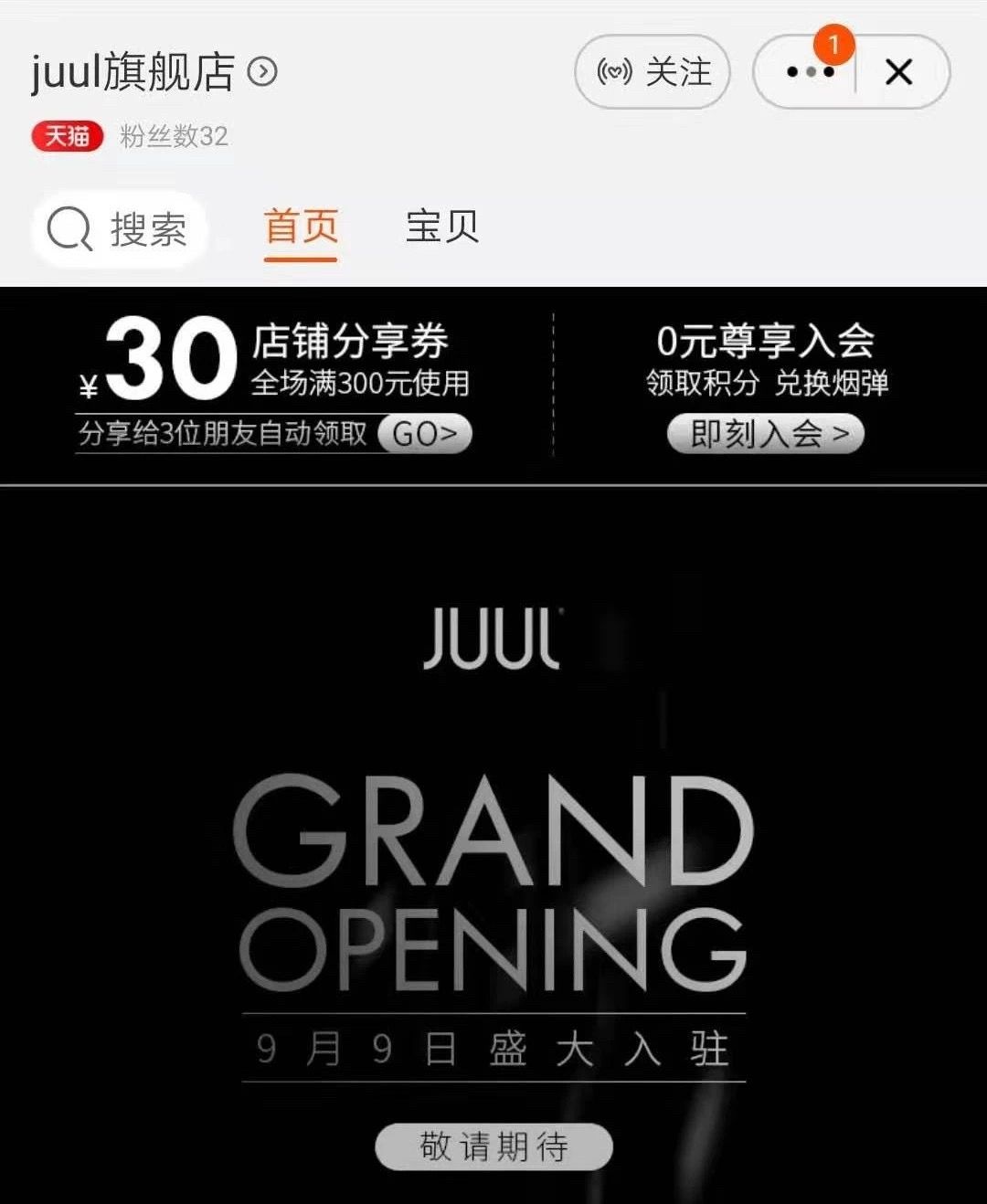
Task: Open store details arrow beside juul旗舰店
Action: point(263,72)
